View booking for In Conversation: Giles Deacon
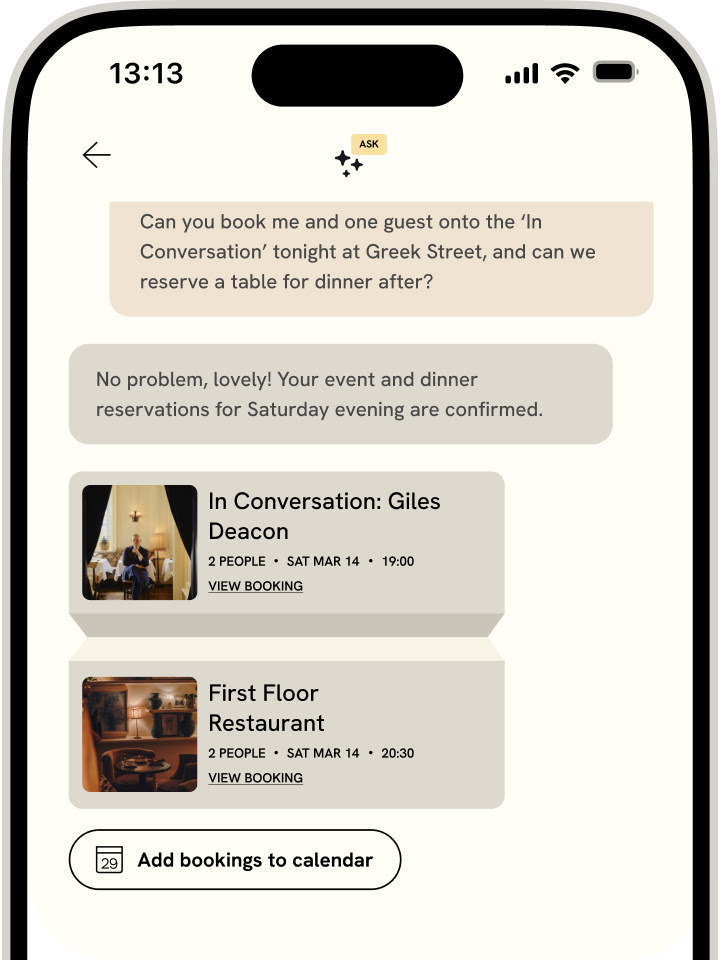This screenshot has width=720, height=960. pos(255,586)
